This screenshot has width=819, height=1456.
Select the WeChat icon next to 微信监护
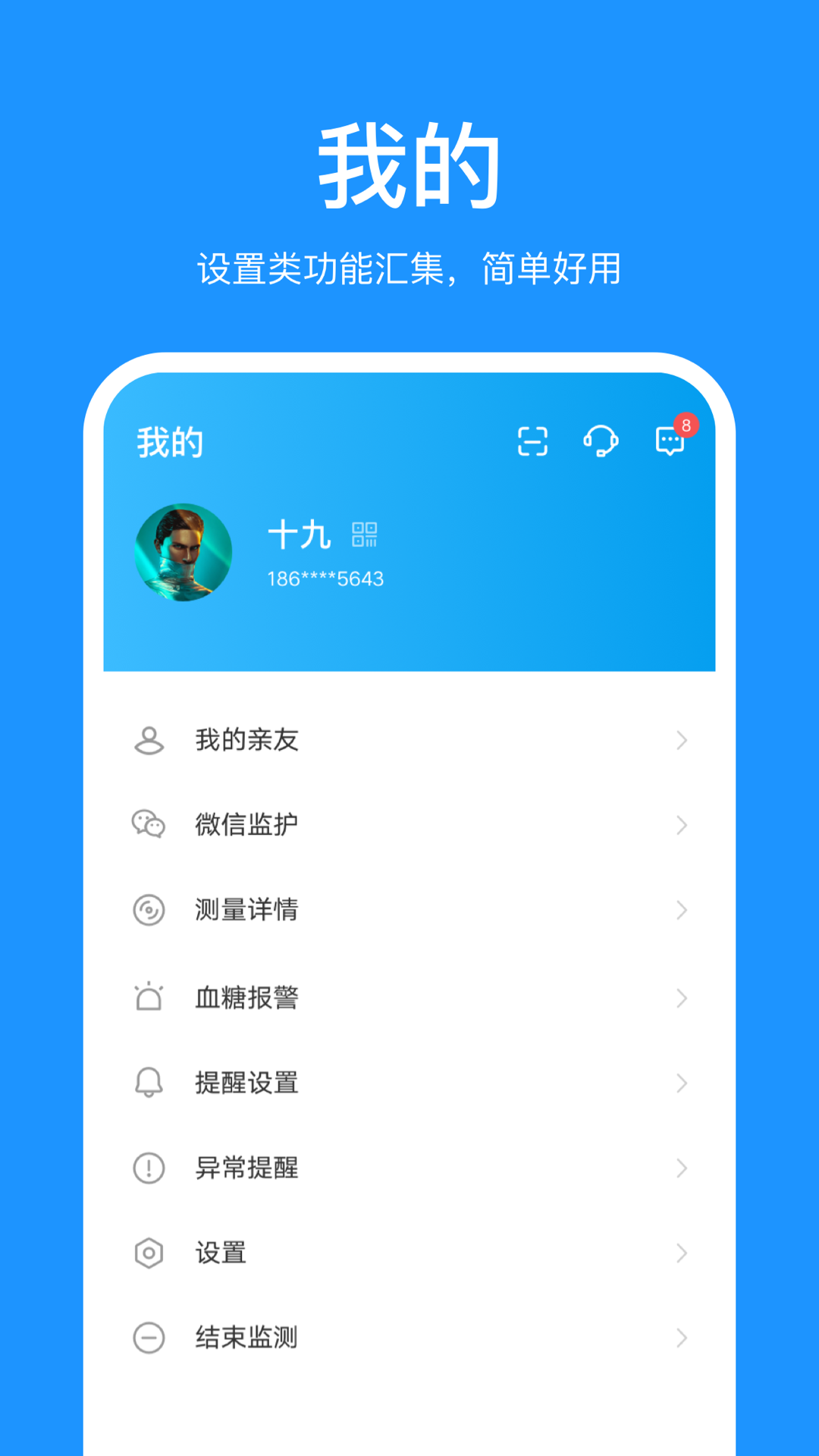149,825
